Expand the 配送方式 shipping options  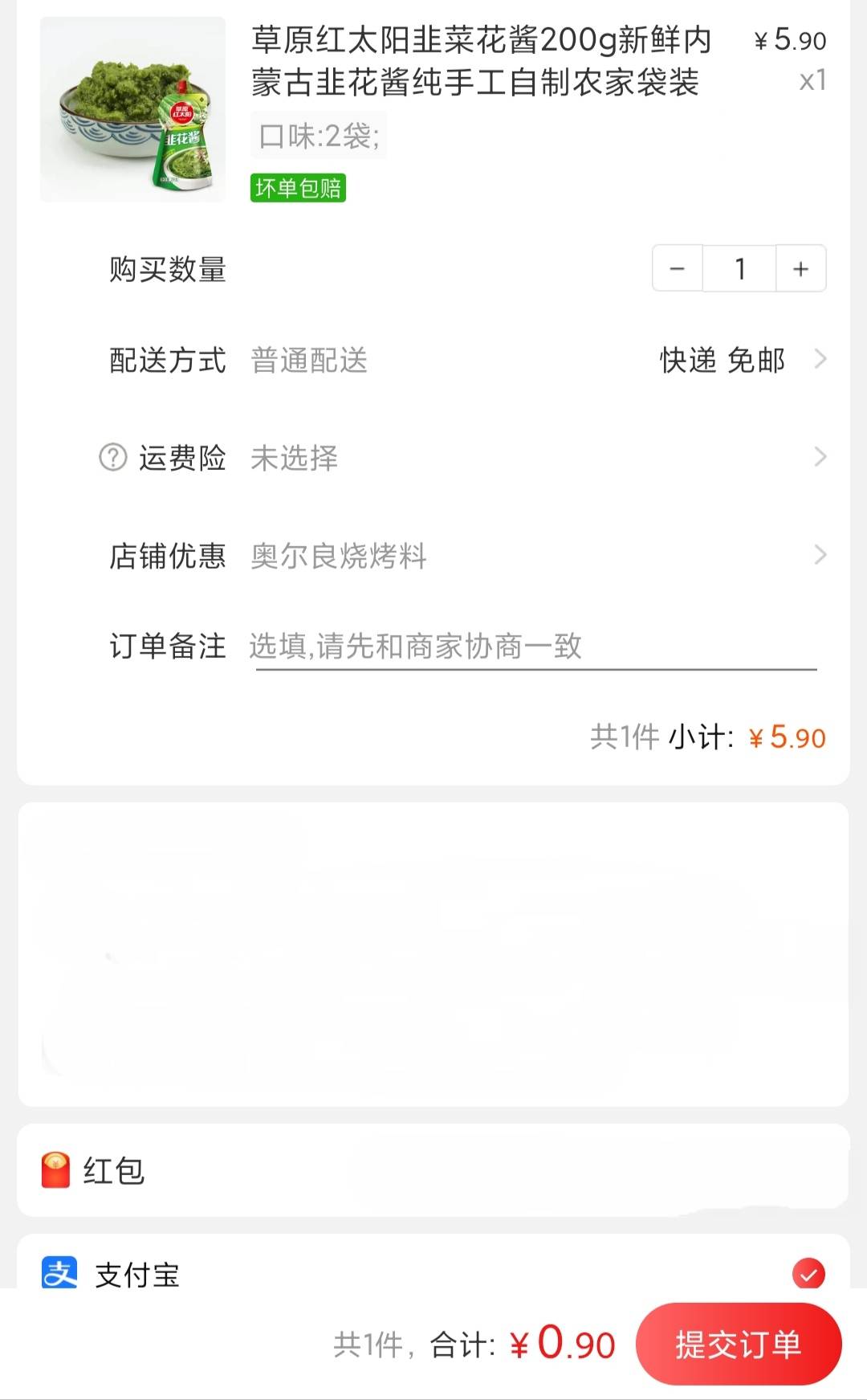(x=820, y=361)
